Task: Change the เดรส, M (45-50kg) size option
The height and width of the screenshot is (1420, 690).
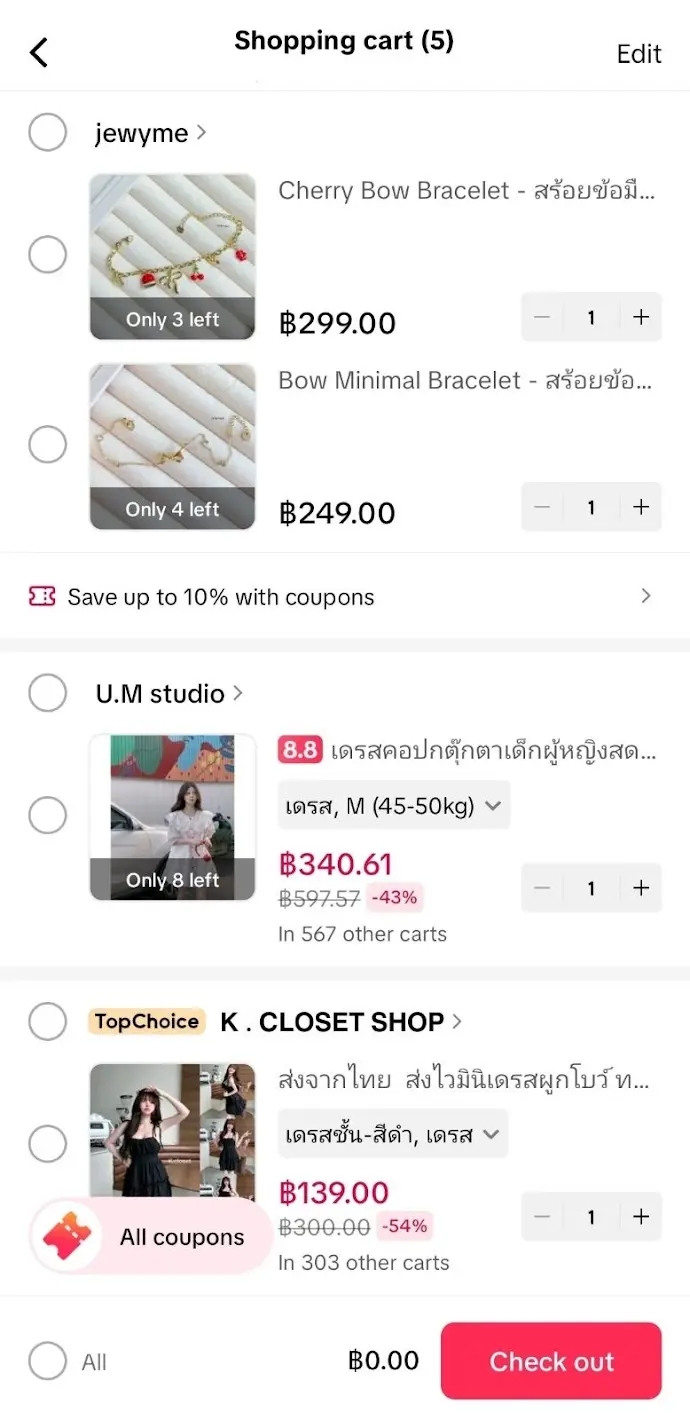Action: pos(393,806)
